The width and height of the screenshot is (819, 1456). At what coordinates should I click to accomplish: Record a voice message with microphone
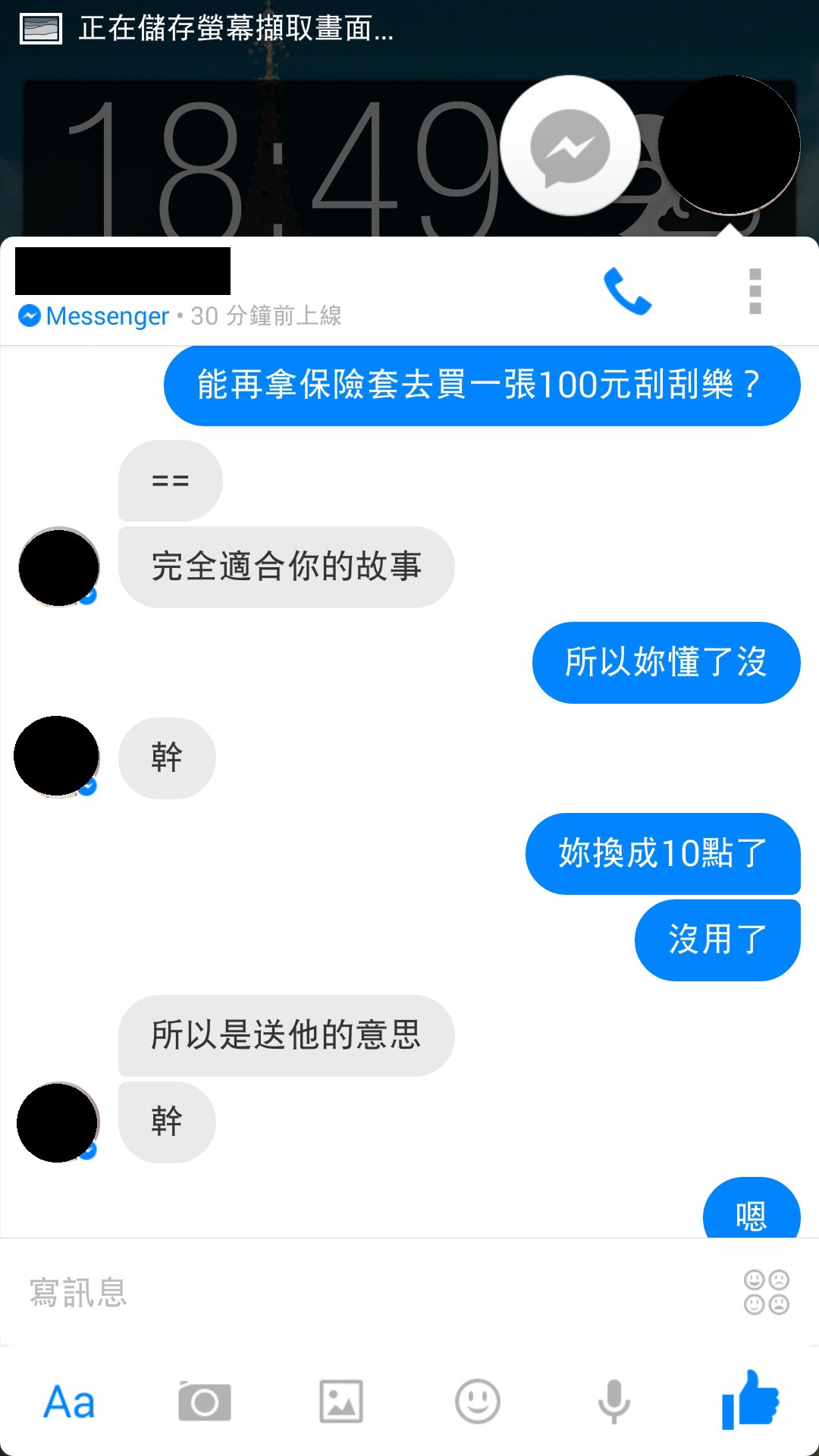tap(613, 1401)
